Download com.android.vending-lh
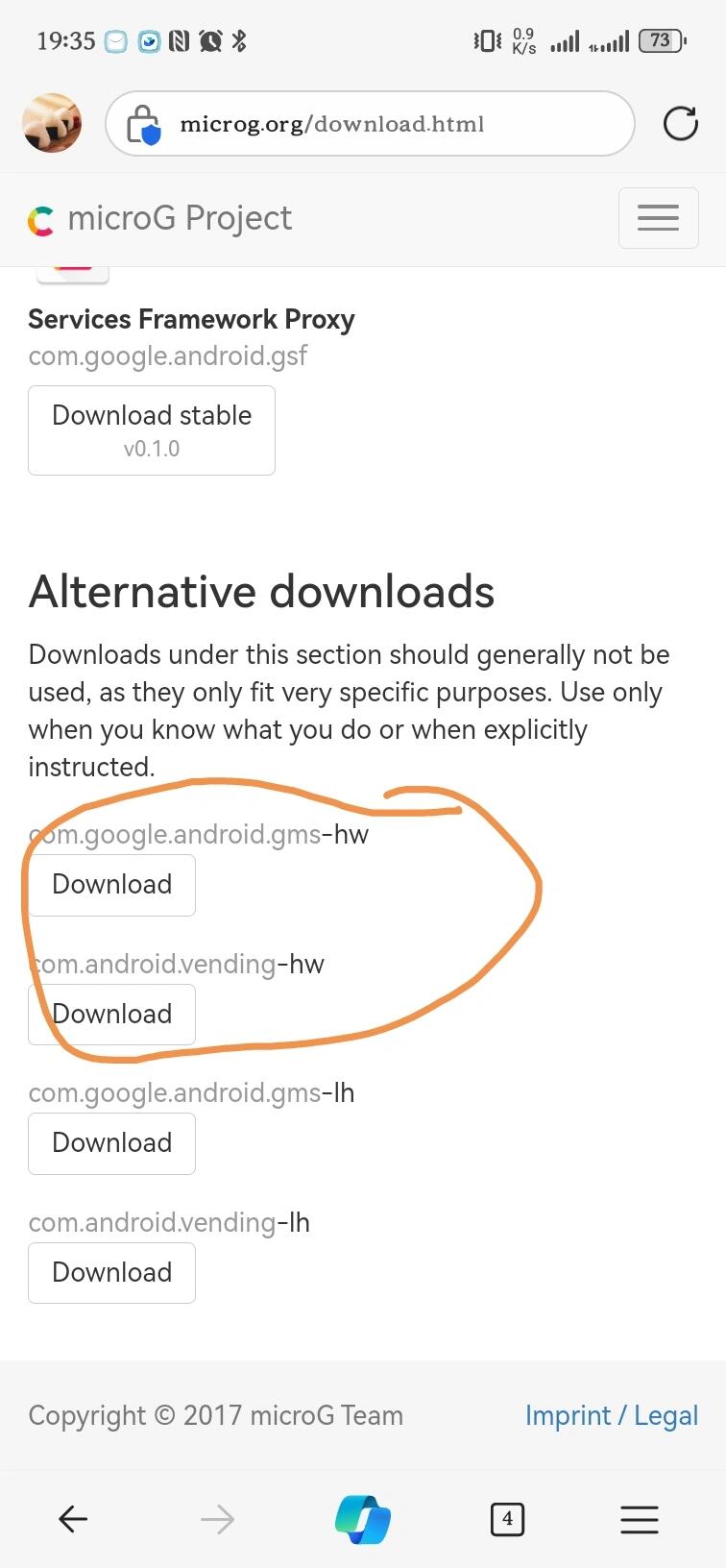Viewport: 726px width, 1568px height. point(111,1272)
